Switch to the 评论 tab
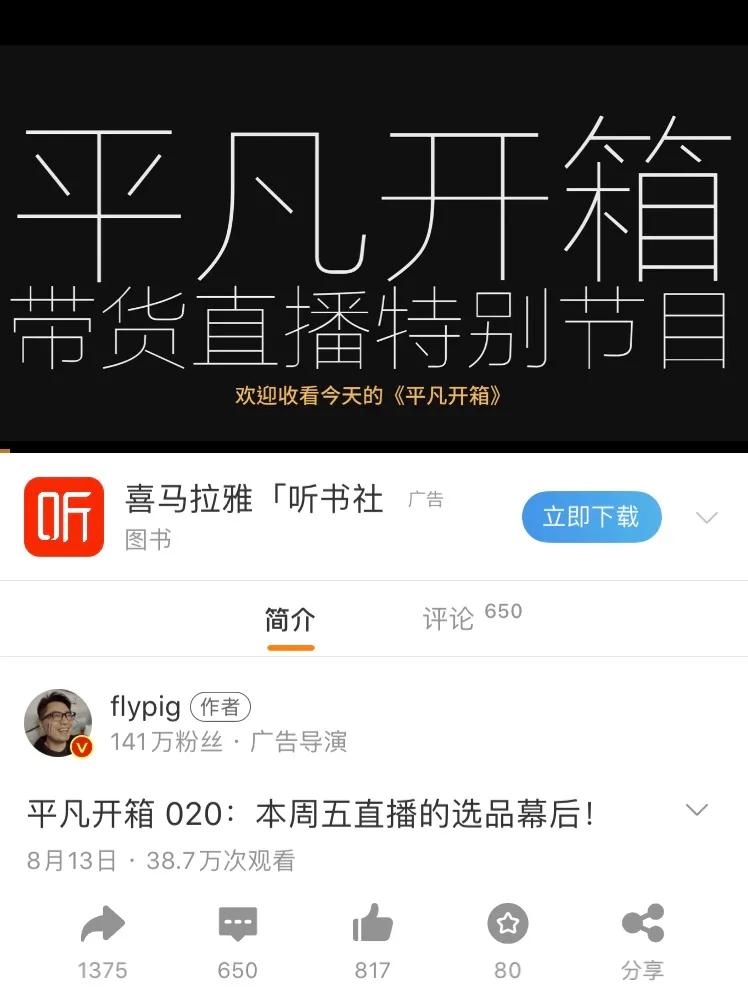The width and height of the screenshot is (748, 998). (449, 619)
